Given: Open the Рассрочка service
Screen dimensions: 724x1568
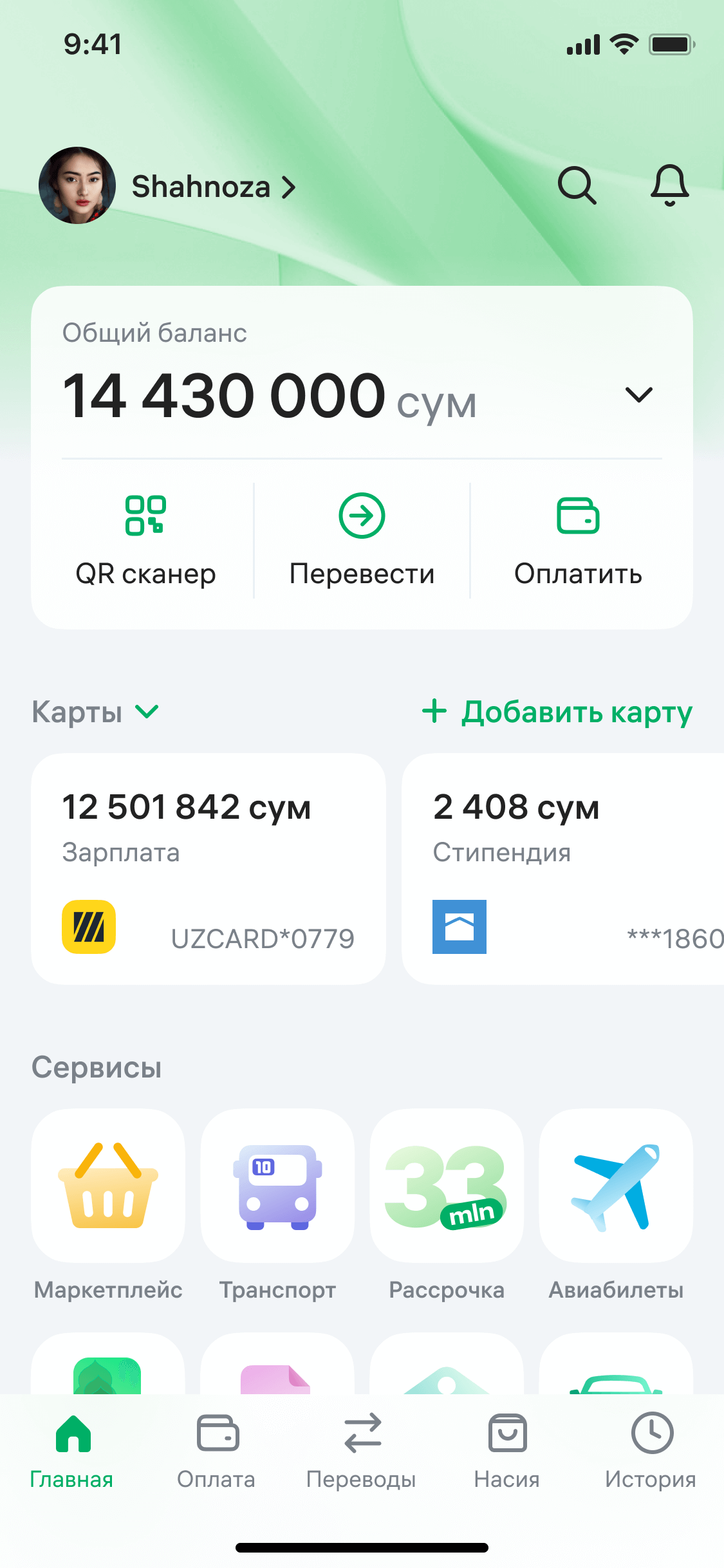Looking at the screenshot, I should 447,1186.
